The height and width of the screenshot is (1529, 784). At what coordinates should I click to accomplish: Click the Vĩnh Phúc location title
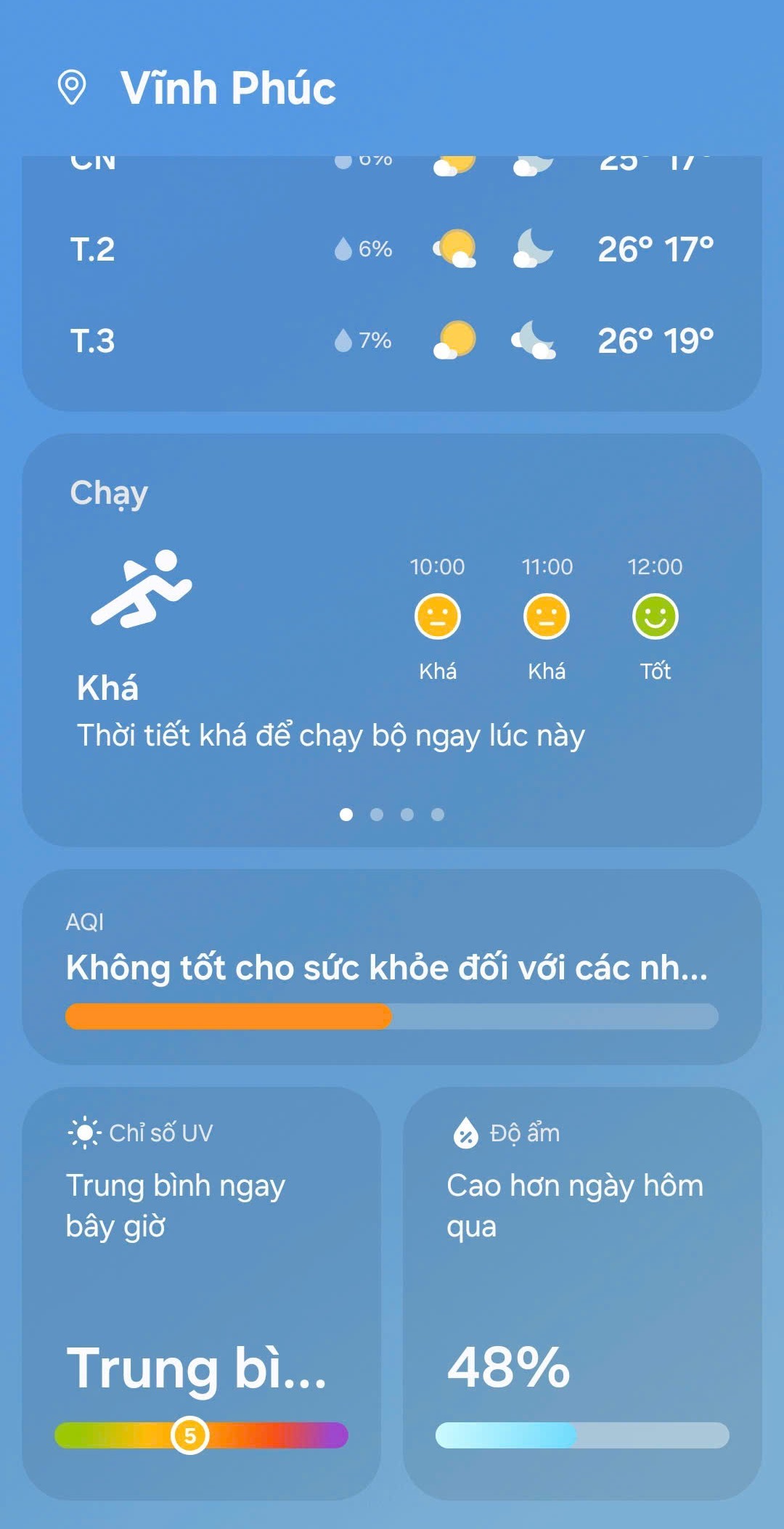[x=229, y=87]
